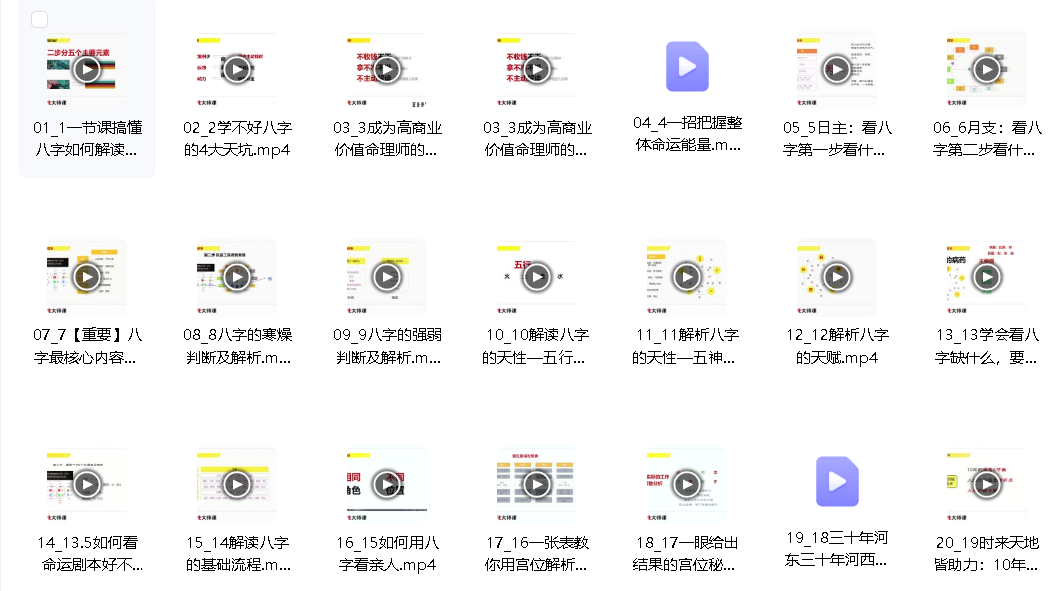Play video 10_10解读八字的天性—五行
Viewport: 1055px width, 591px height.
click(537, 277)
